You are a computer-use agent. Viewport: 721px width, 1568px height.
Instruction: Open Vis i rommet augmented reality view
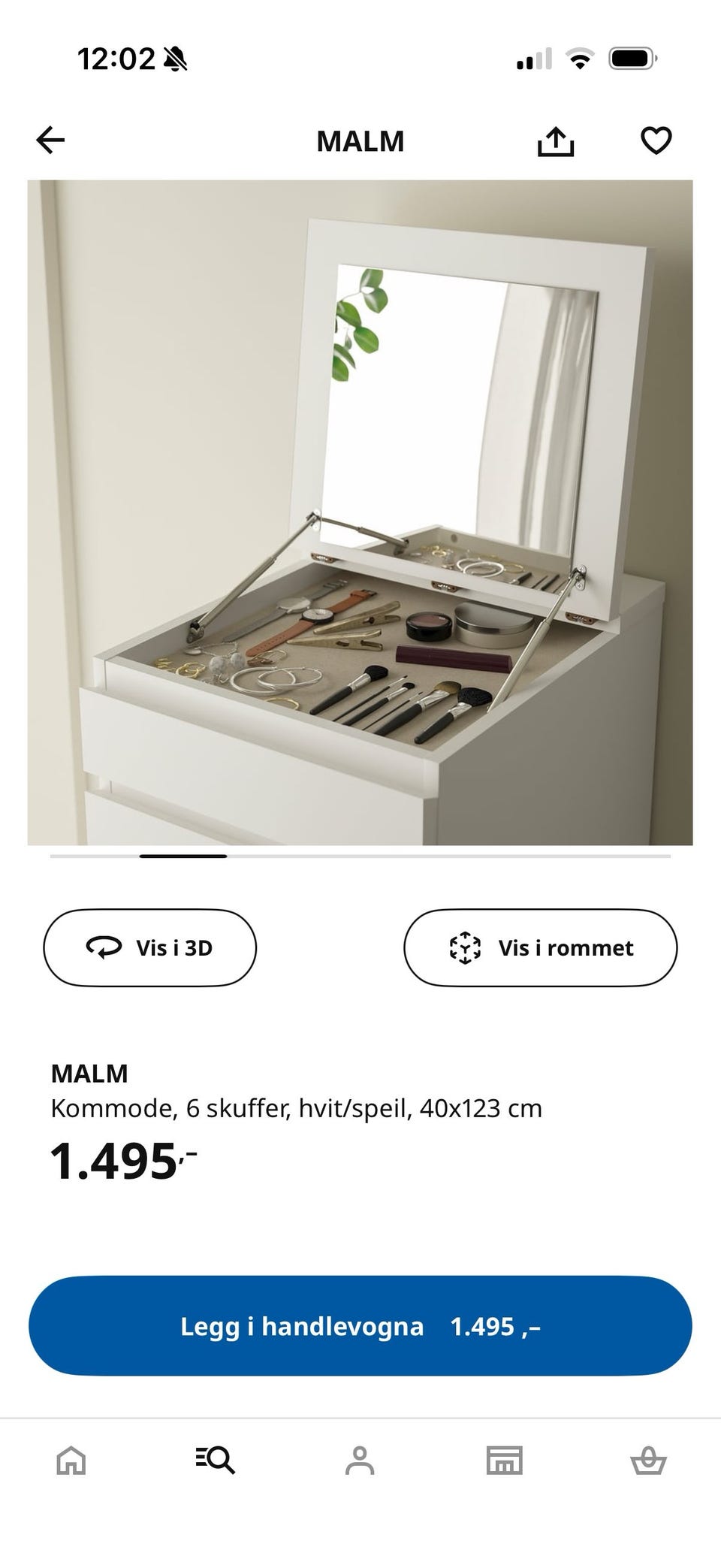[x=541, y=947]
